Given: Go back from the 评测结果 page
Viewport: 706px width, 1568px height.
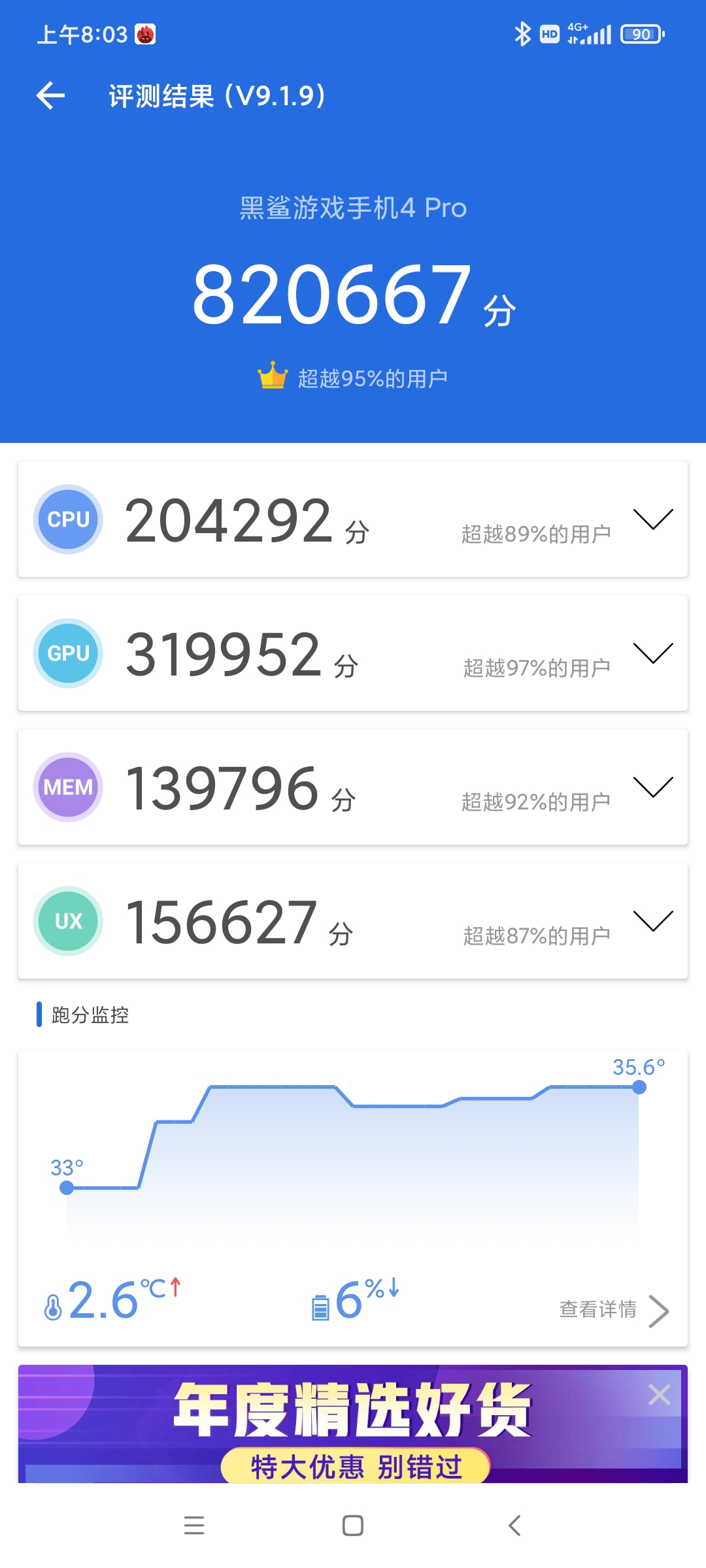Looking at the screenshot, I should pyautogui.click(x=51, y=96).
